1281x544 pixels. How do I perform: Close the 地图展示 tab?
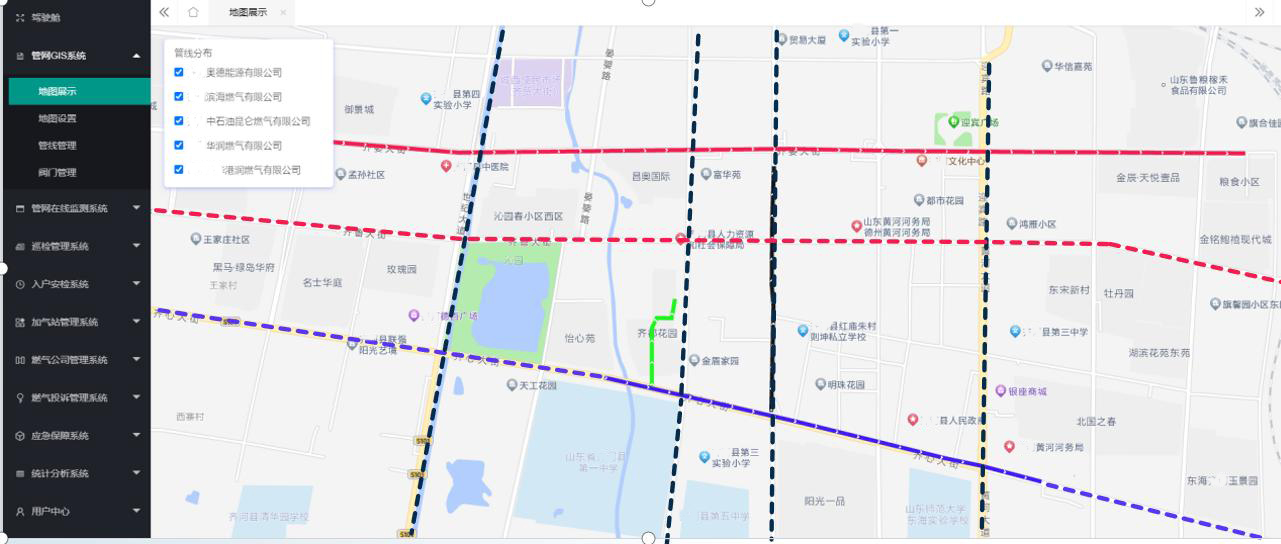tap(283, 12)
